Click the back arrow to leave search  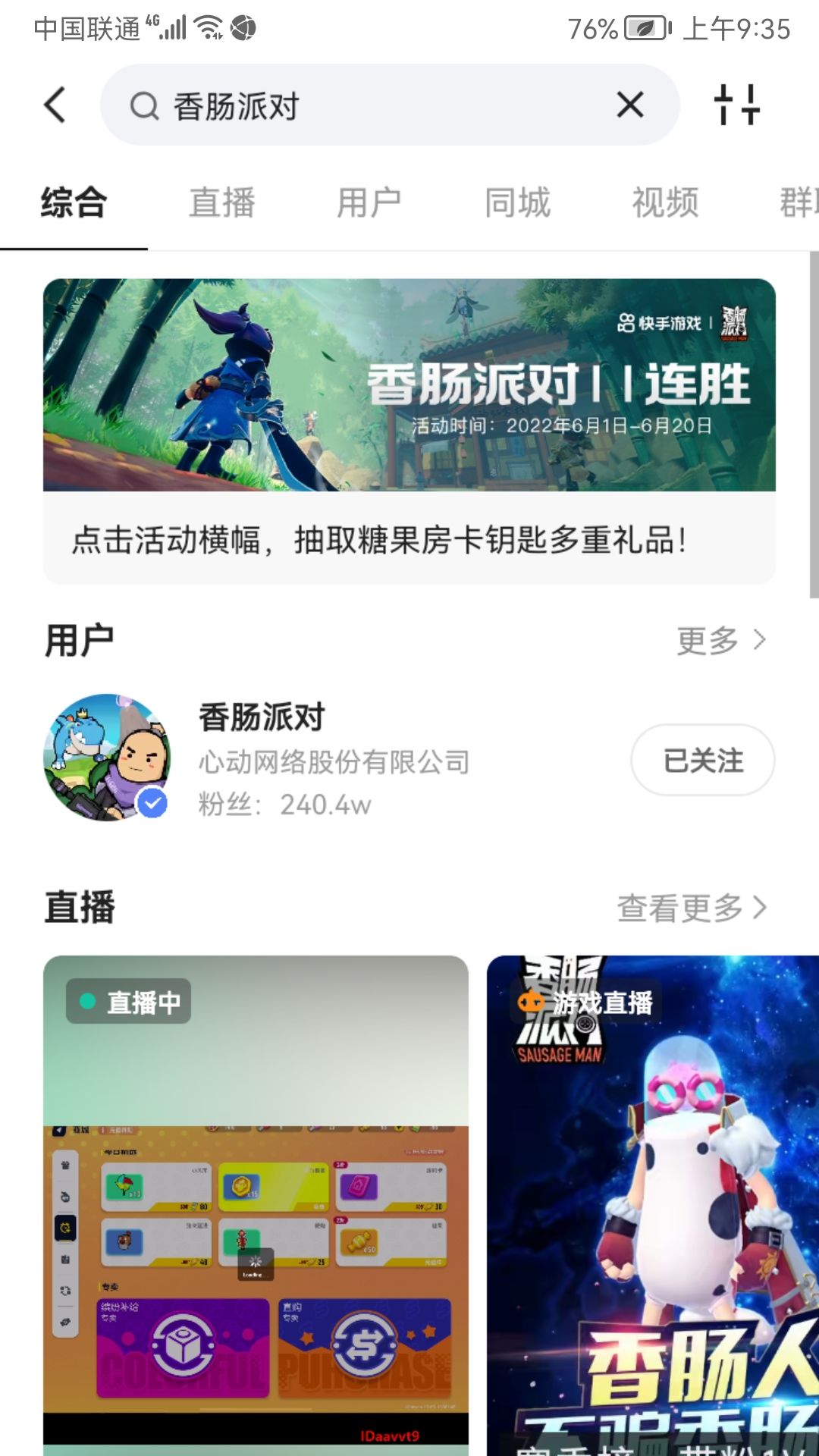coord(53,105)
